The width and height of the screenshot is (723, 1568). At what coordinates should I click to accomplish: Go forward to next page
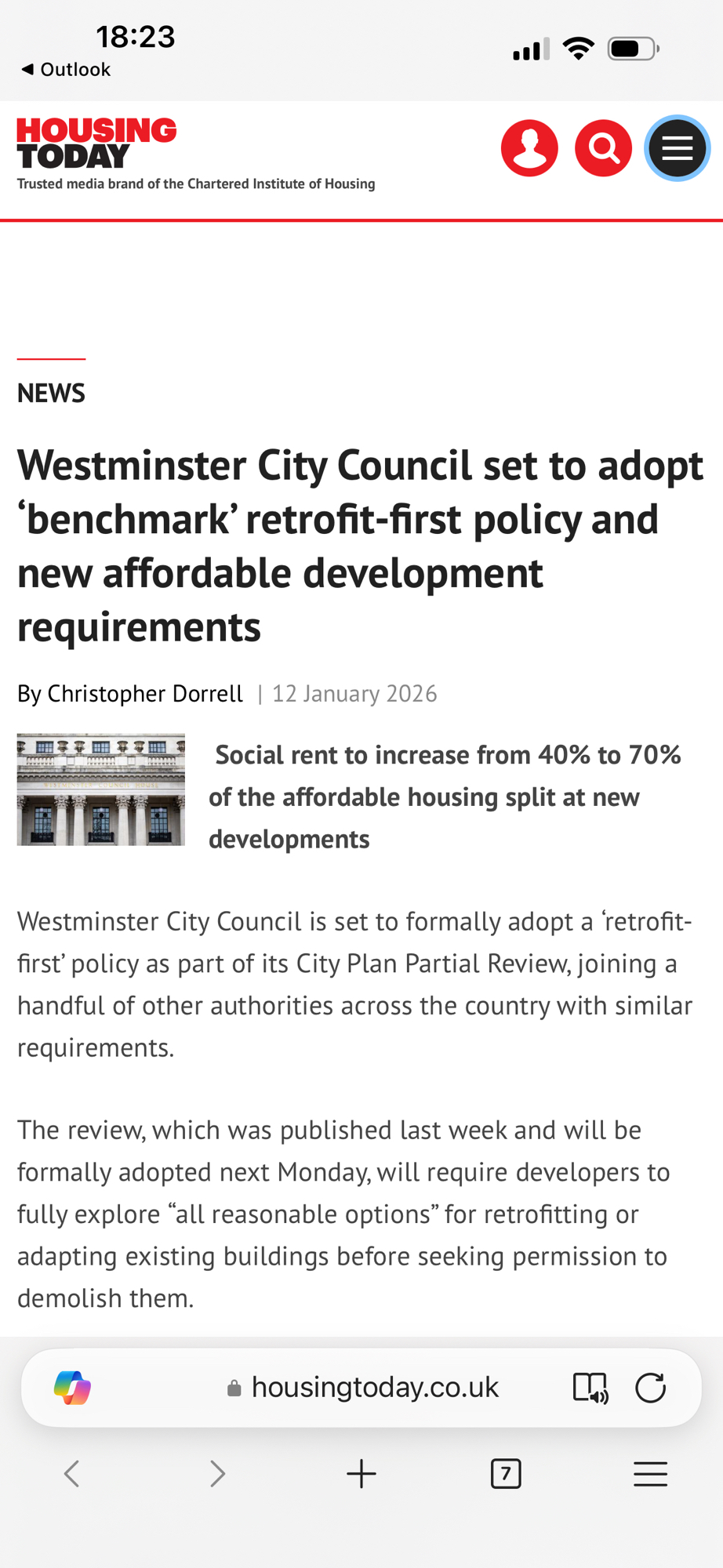coord(217,1474)
